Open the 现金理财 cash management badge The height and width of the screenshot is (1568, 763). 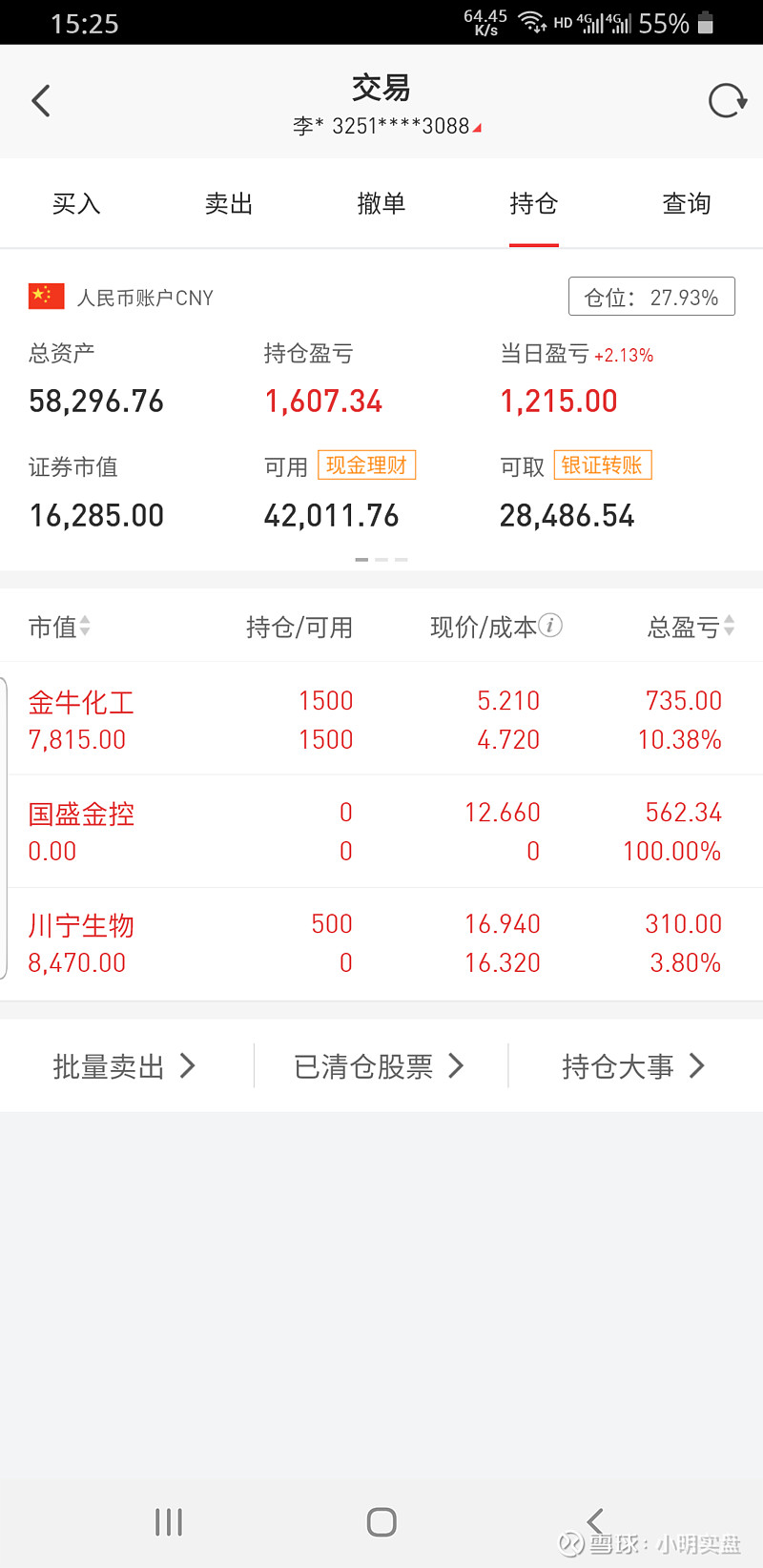click(366, 465)
